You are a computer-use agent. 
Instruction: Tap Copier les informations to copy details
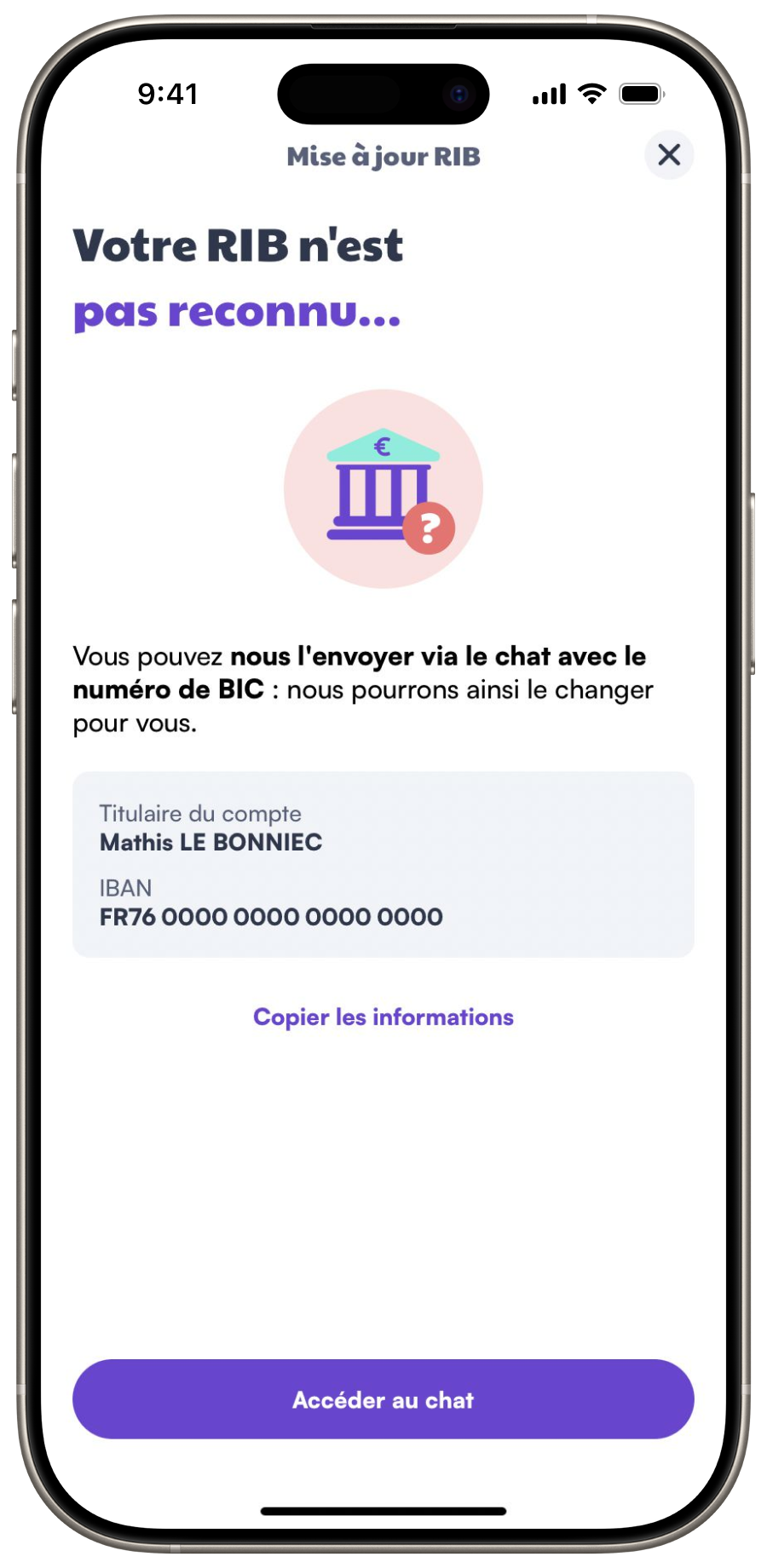(383, 1017)
